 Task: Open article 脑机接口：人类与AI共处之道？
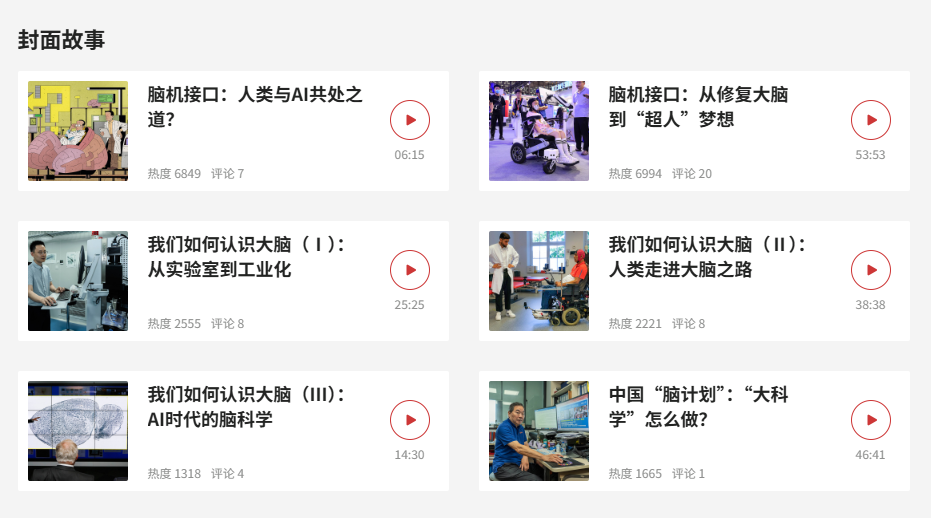(x=254, y=107)
